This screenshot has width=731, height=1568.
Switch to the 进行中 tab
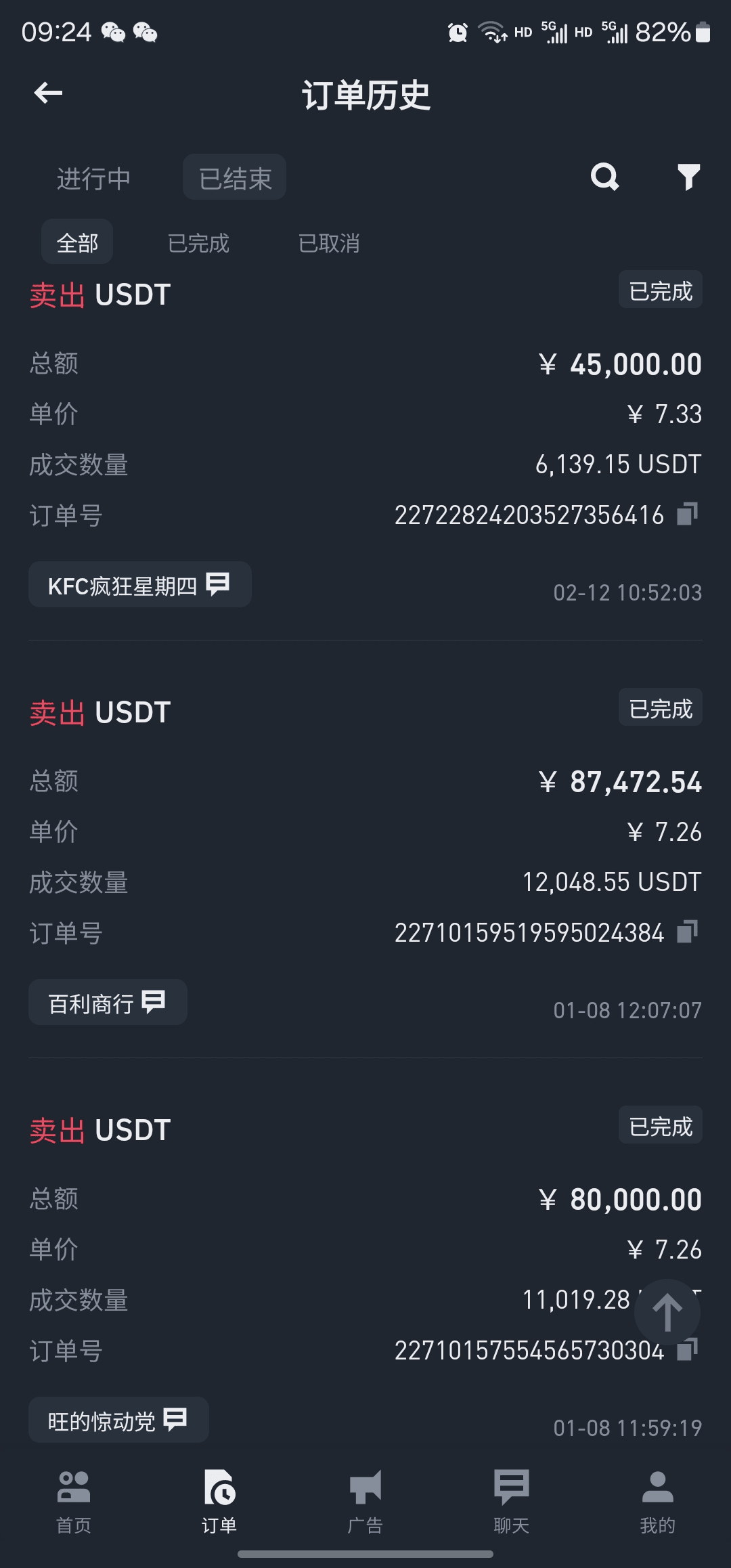tap(93, 179)
